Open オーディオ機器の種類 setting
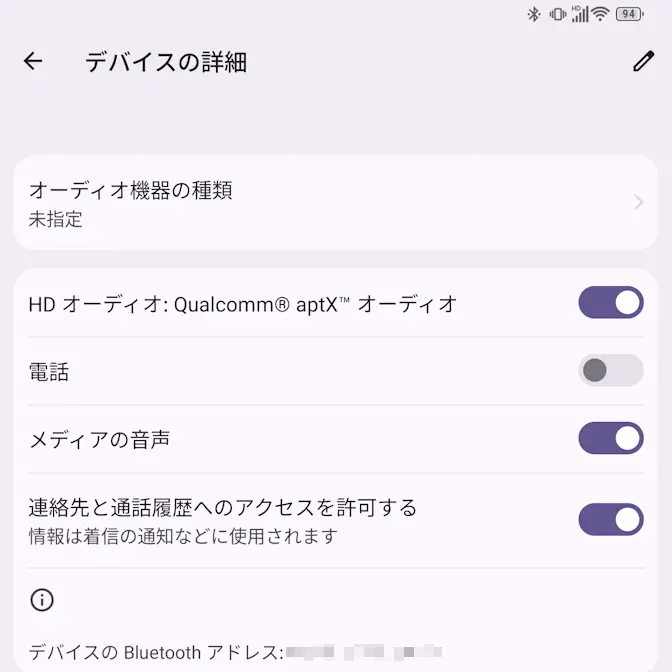This screenshot has height=672, width=672. (x=335, y=203)
